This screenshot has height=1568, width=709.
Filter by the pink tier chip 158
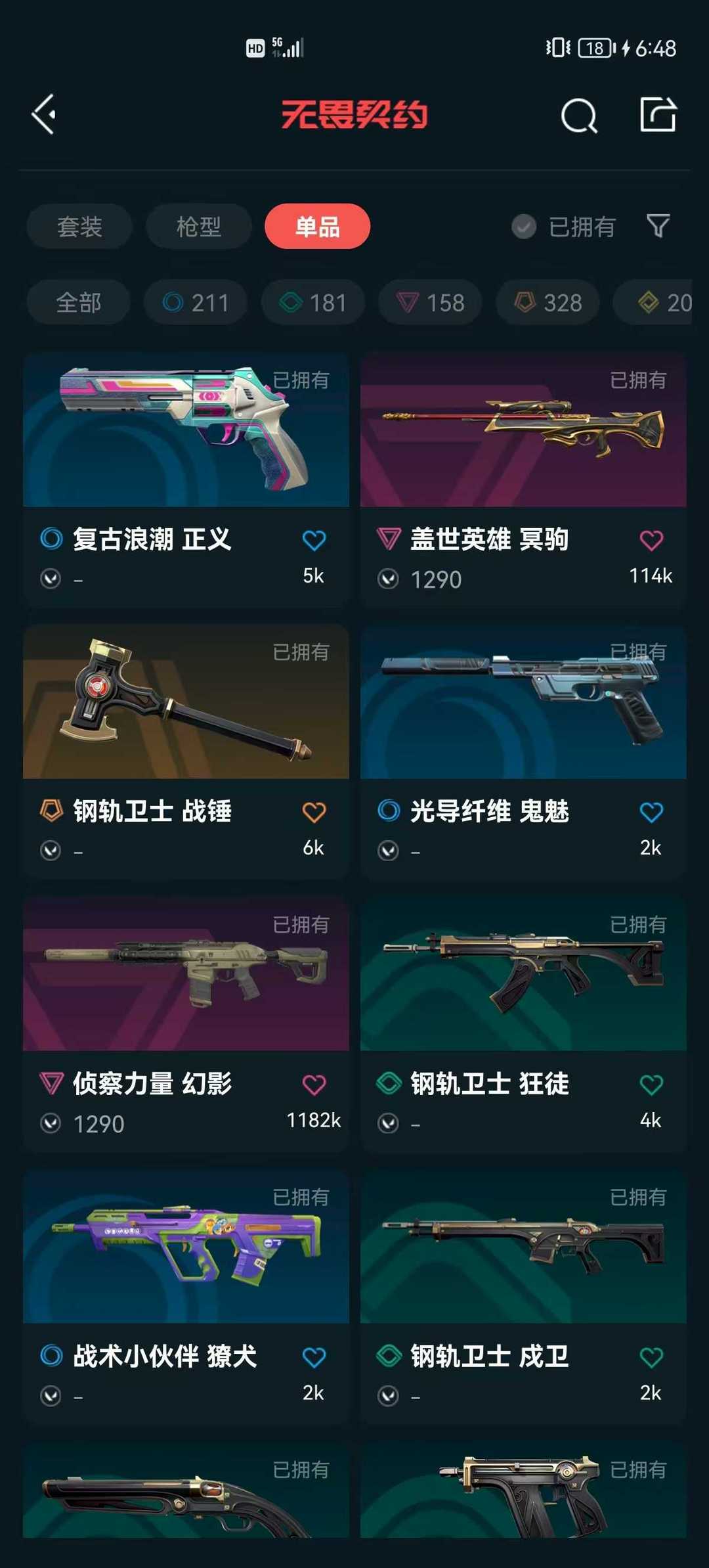[x=430, y=302]
